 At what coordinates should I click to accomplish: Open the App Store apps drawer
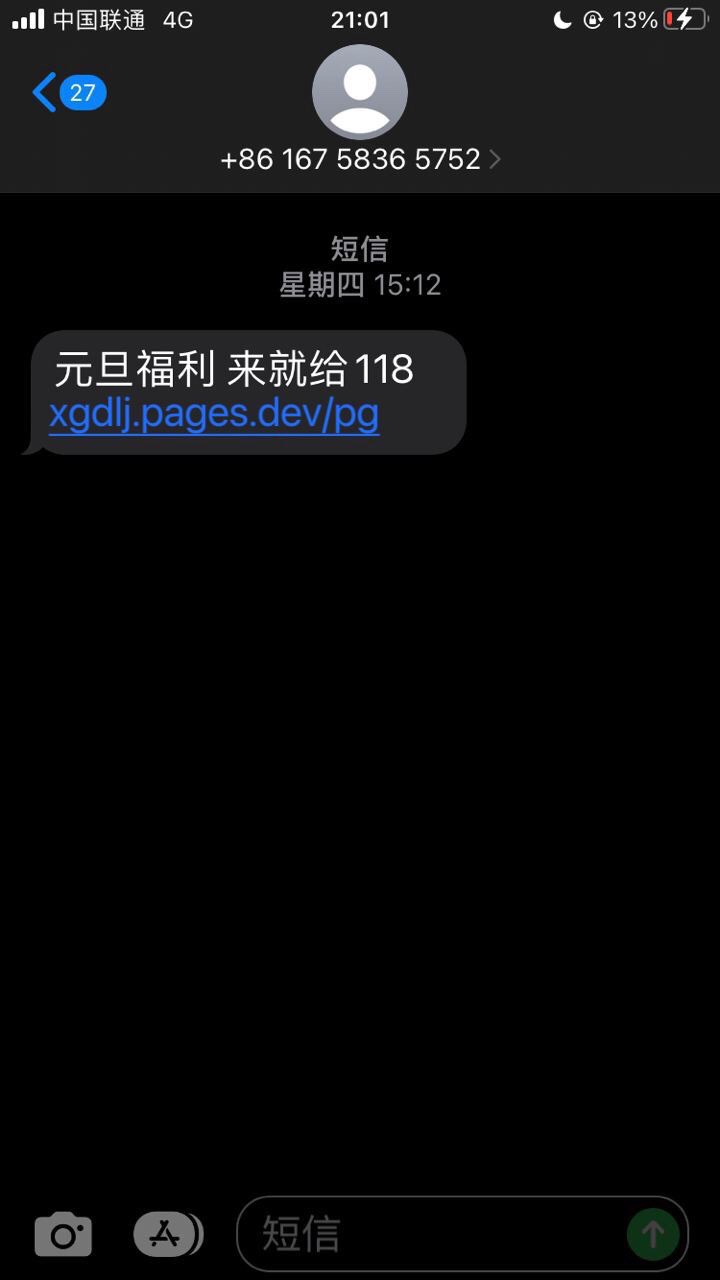coord(166,1235)
